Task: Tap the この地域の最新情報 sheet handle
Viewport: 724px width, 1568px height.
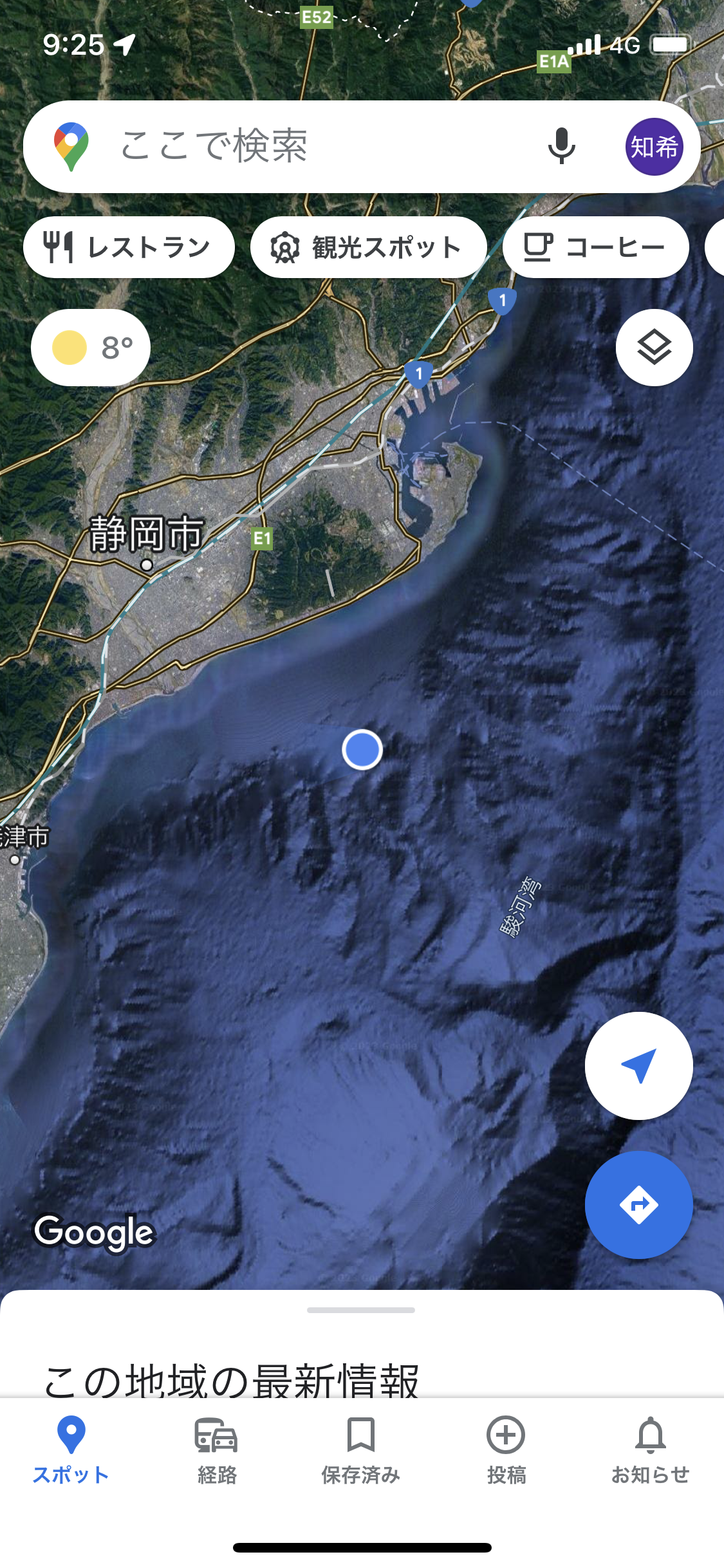Action: [361, 1310]
